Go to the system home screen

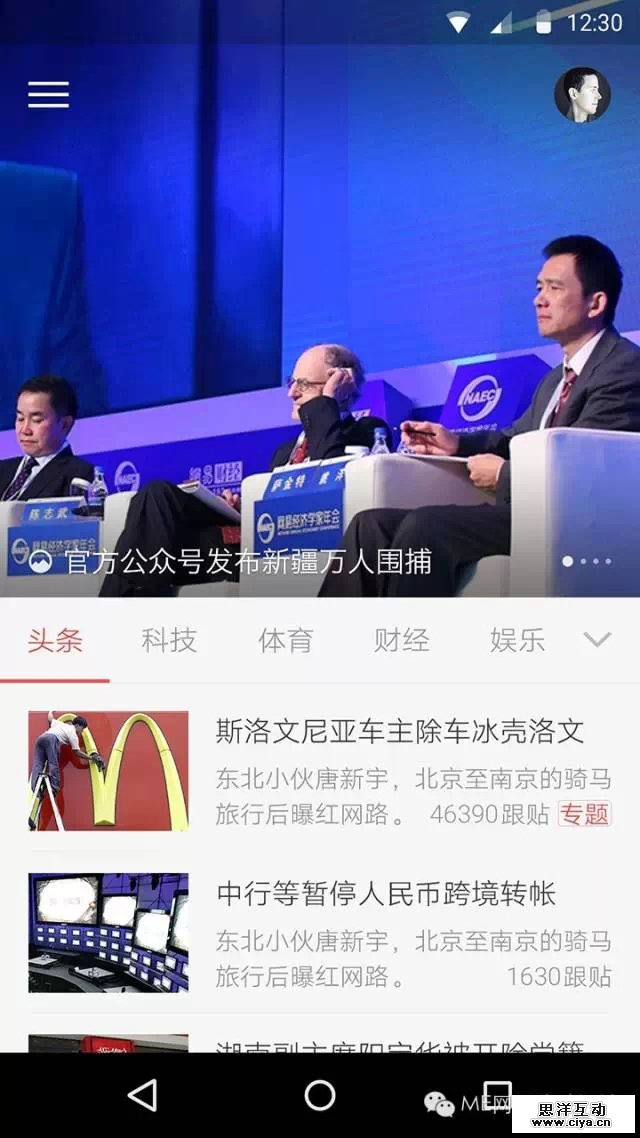coord(320,1095)
